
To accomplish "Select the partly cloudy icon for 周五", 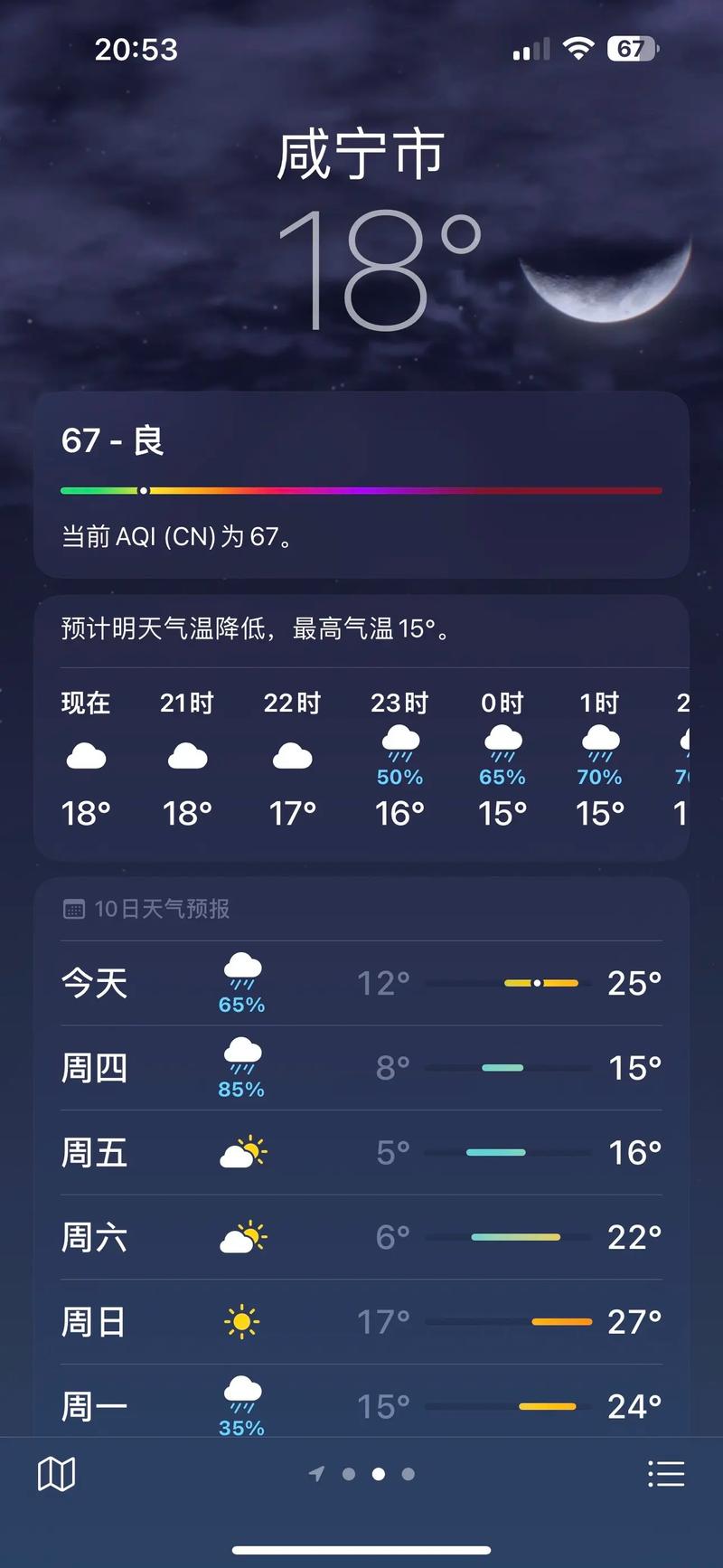I will [x=242, y=1151].
